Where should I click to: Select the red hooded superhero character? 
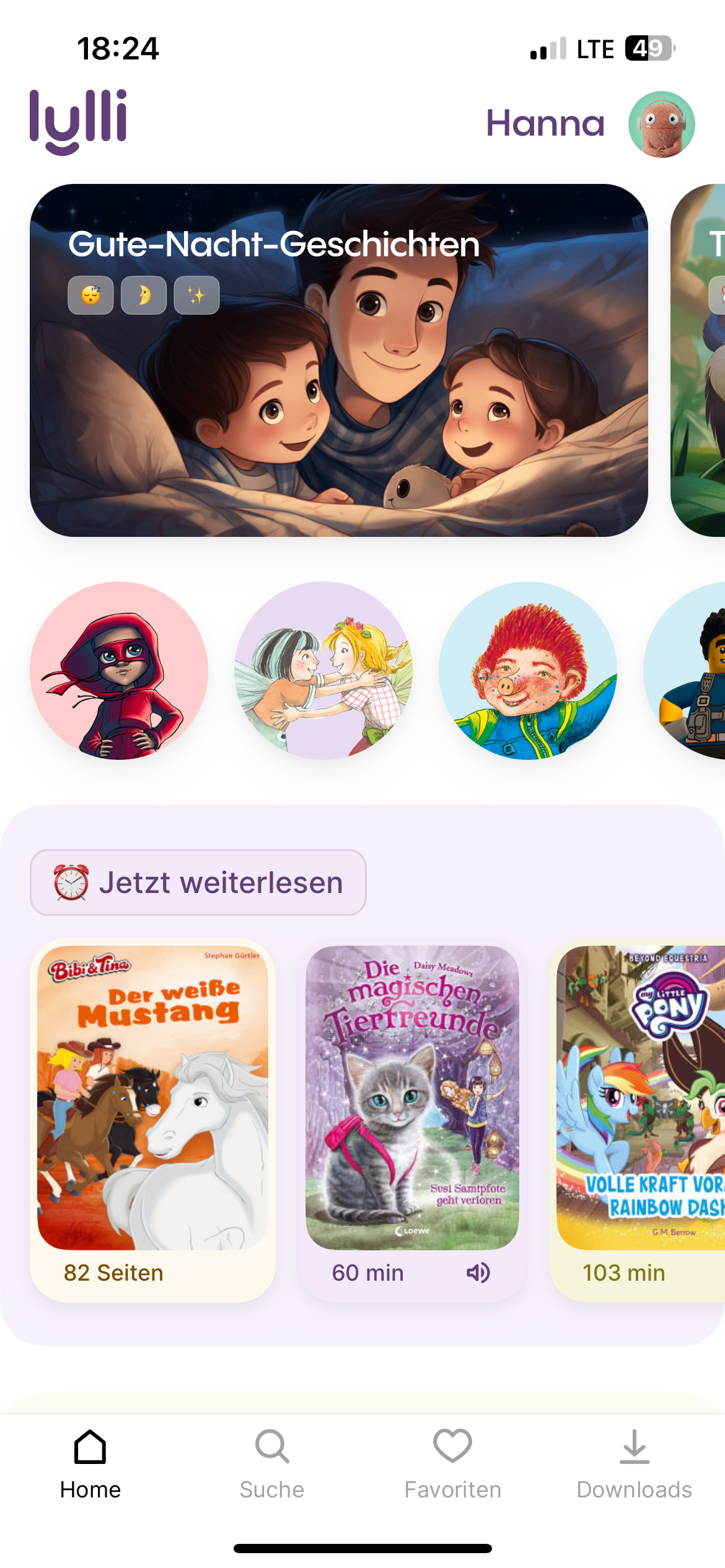click(119, 671)
